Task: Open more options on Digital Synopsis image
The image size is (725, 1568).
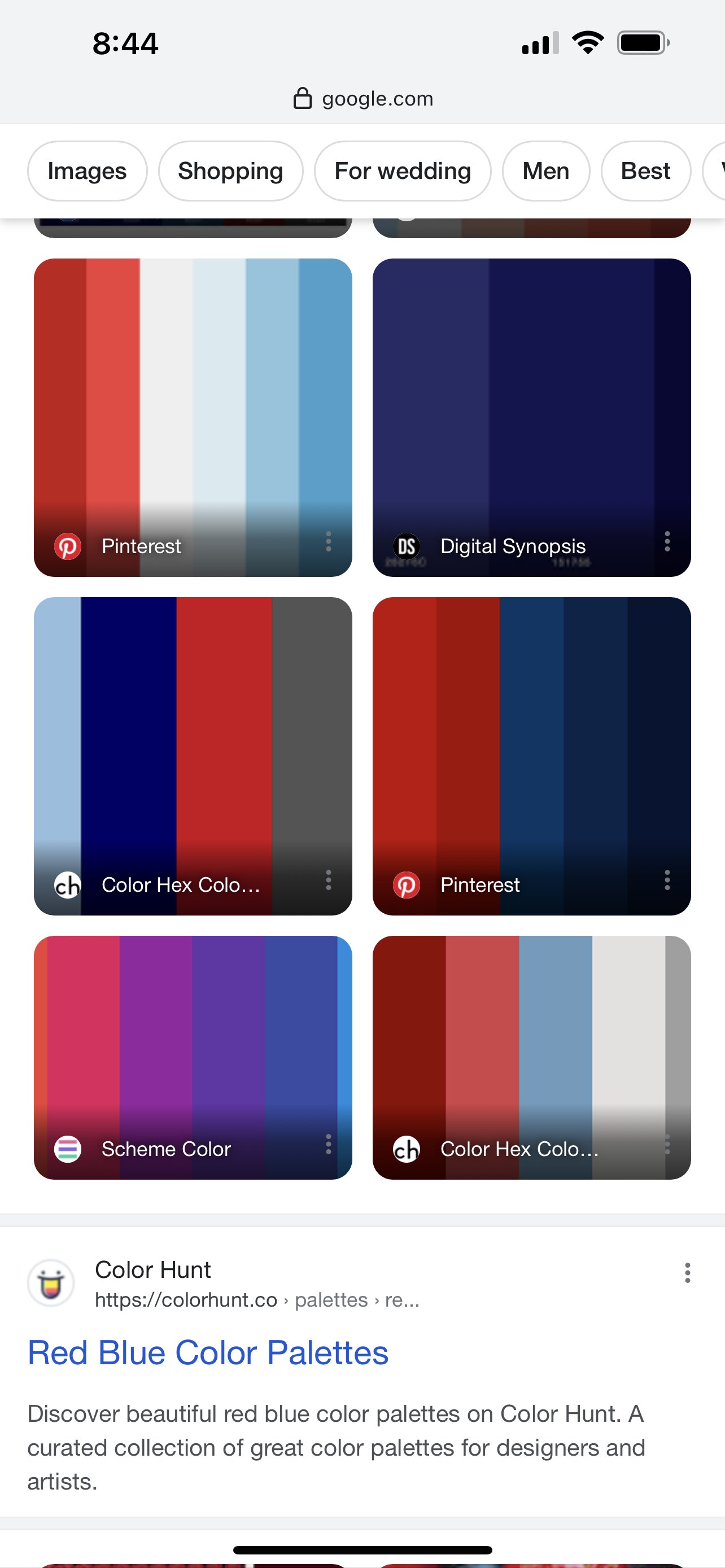Action: tap(667, 541)
